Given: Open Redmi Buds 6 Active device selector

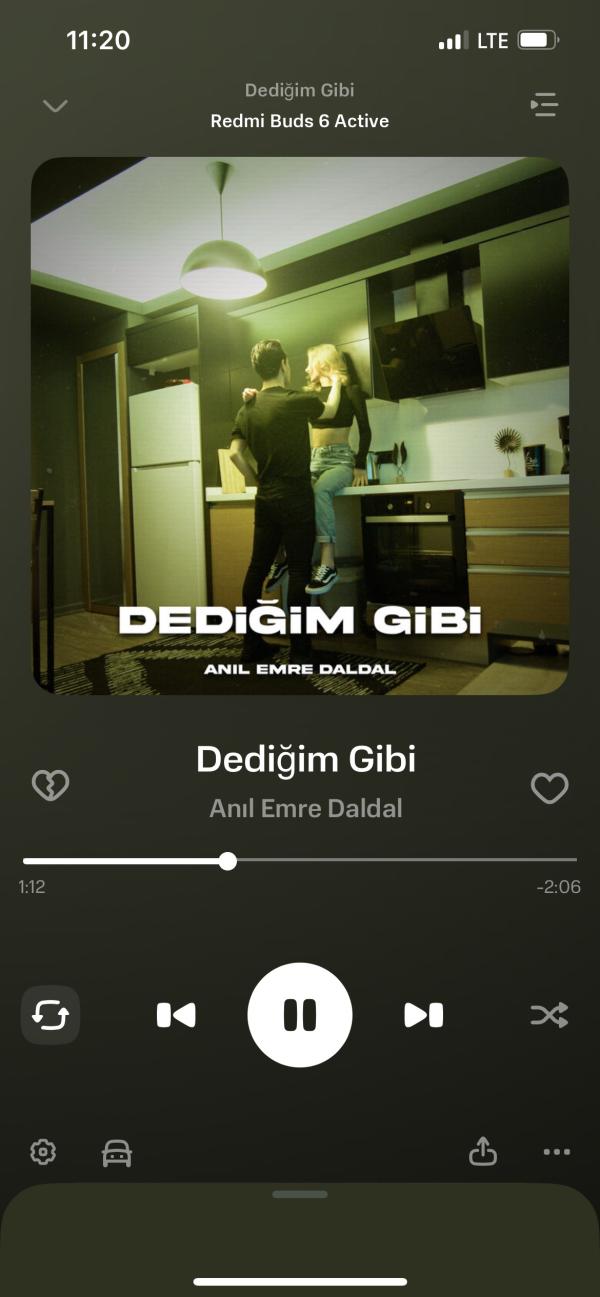Looking at the screenshot, I should (299, 121).
